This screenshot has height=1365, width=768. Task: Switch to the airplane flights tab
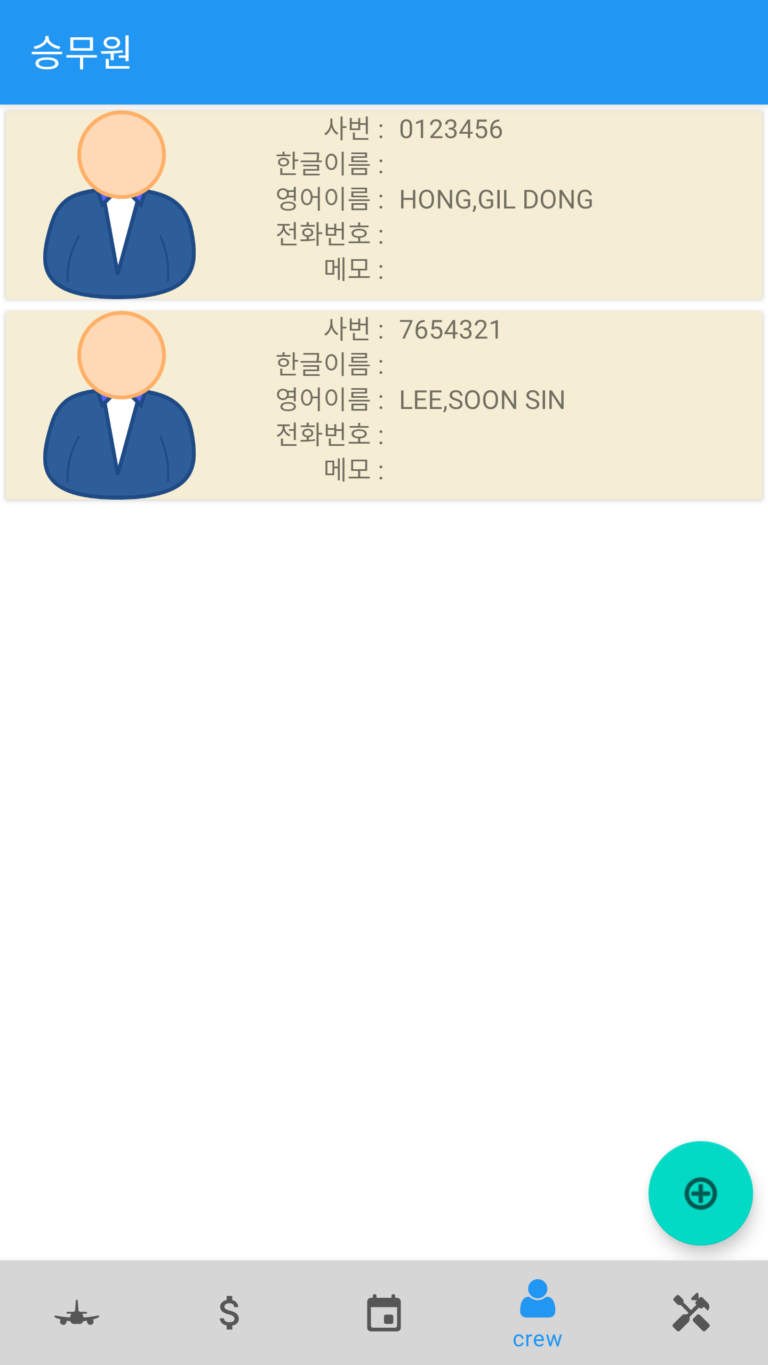pyautogui.click(x=77, y=1313)
